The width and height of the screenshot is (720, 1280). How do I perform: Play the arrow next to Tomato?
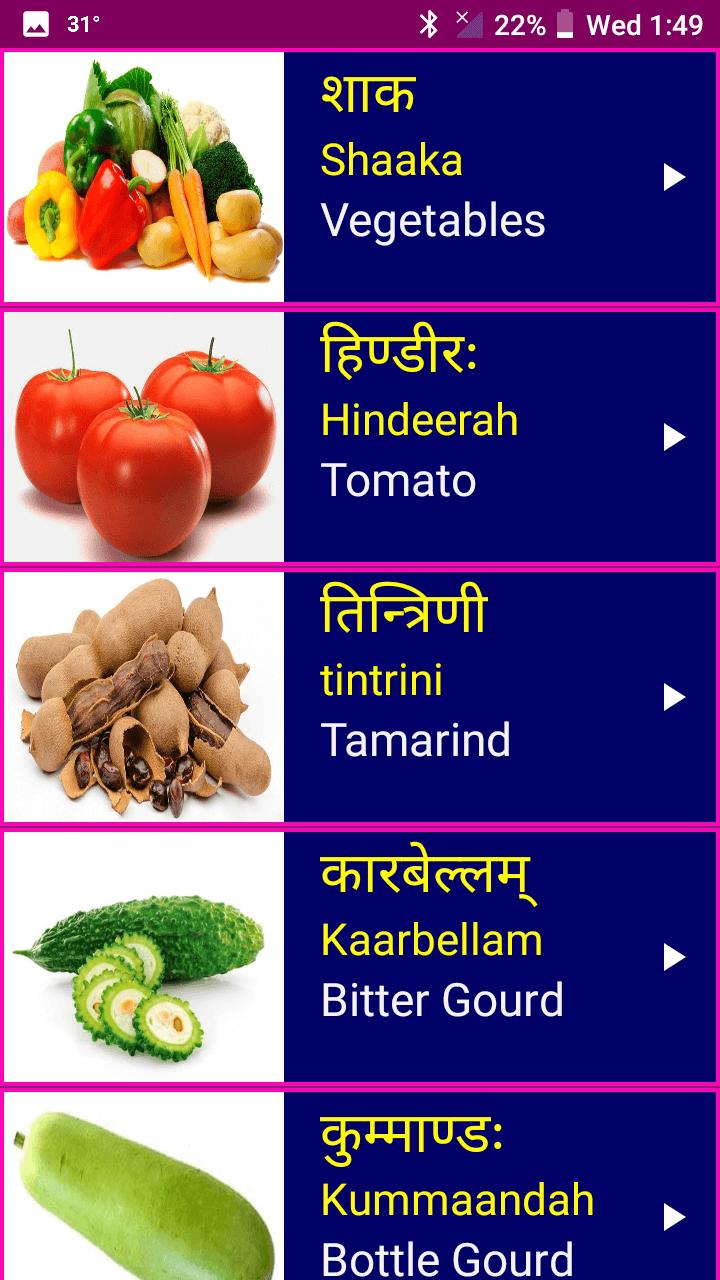(674, 438)
